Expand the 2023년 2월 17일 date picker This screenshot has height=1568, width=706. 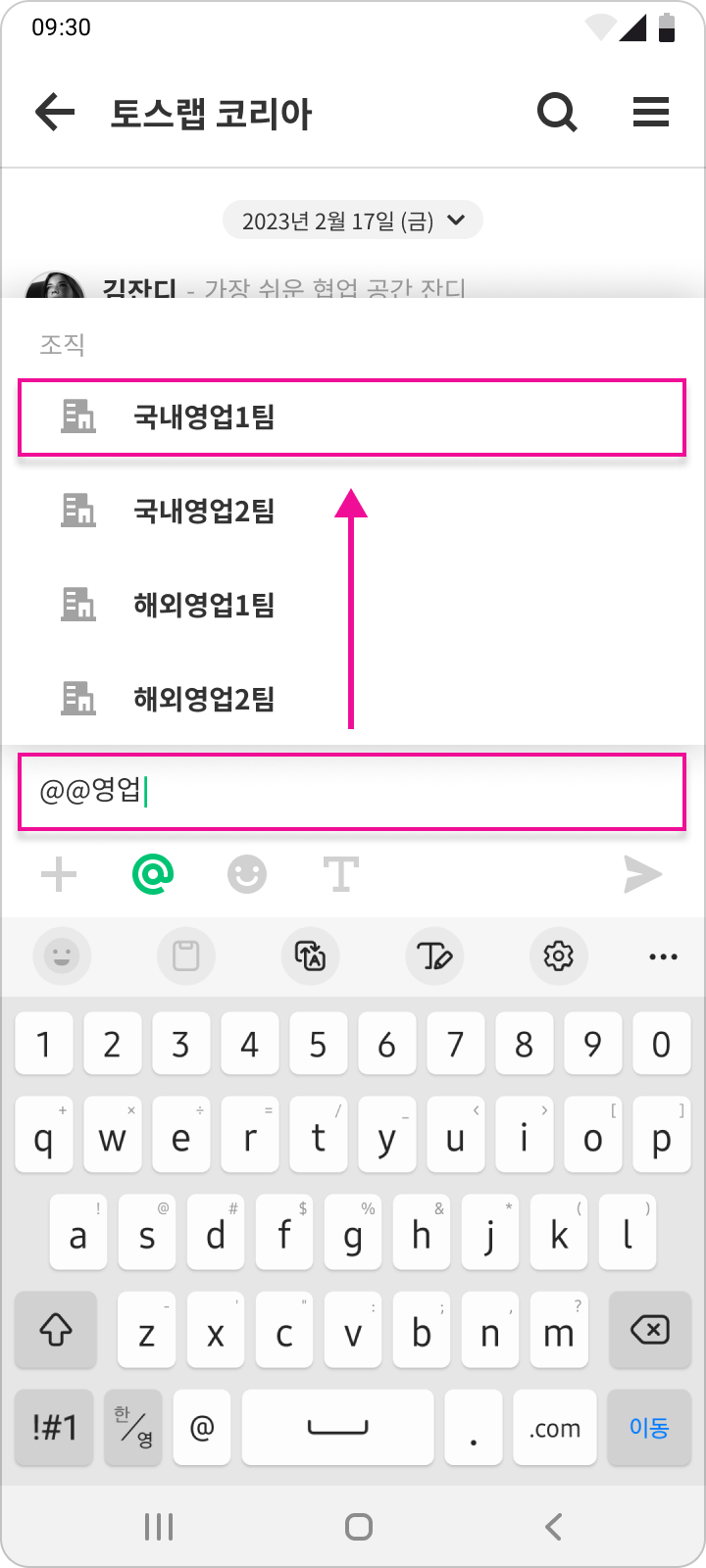(x=353, y=220)
